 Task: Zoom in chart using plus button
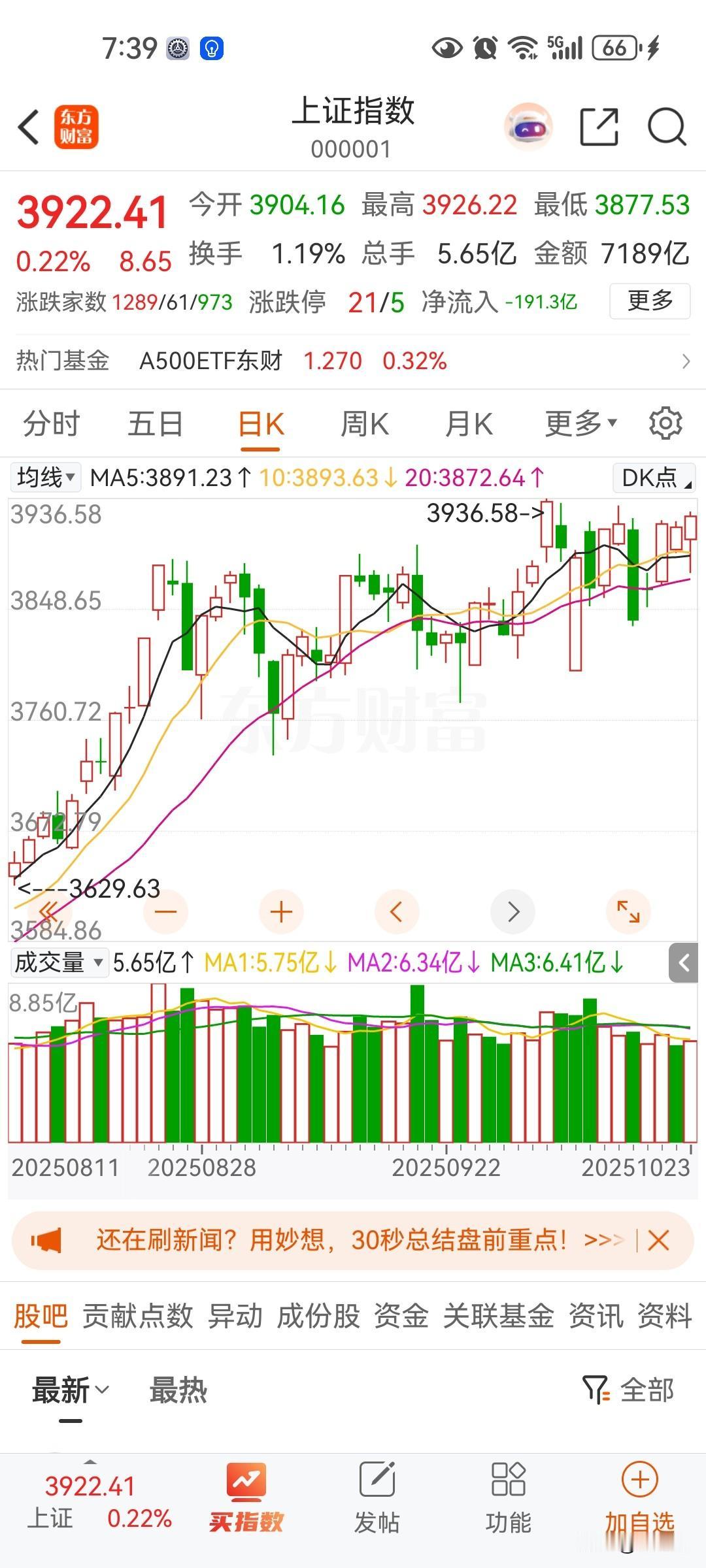point(280,911)
